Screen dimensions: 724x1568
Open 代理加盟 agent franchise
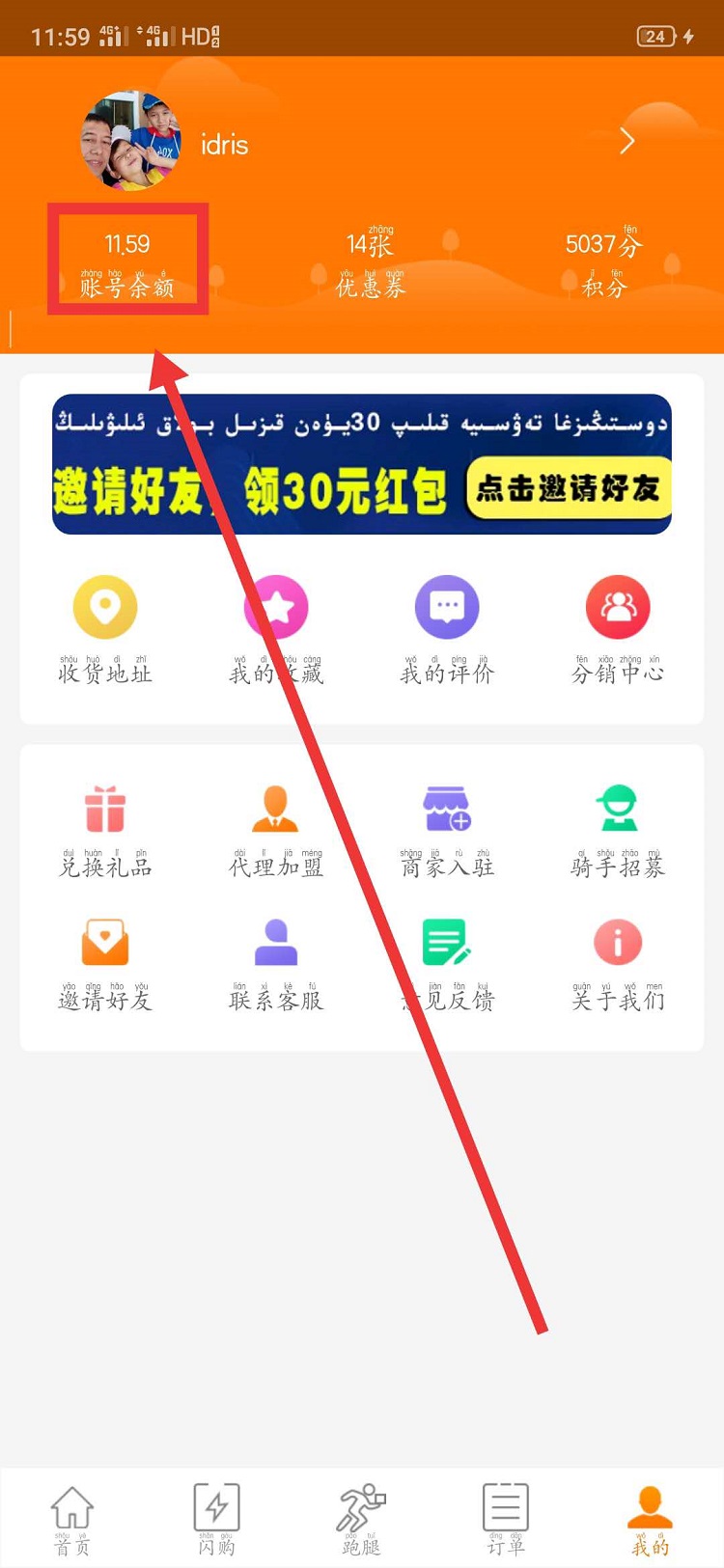[276, 830]
